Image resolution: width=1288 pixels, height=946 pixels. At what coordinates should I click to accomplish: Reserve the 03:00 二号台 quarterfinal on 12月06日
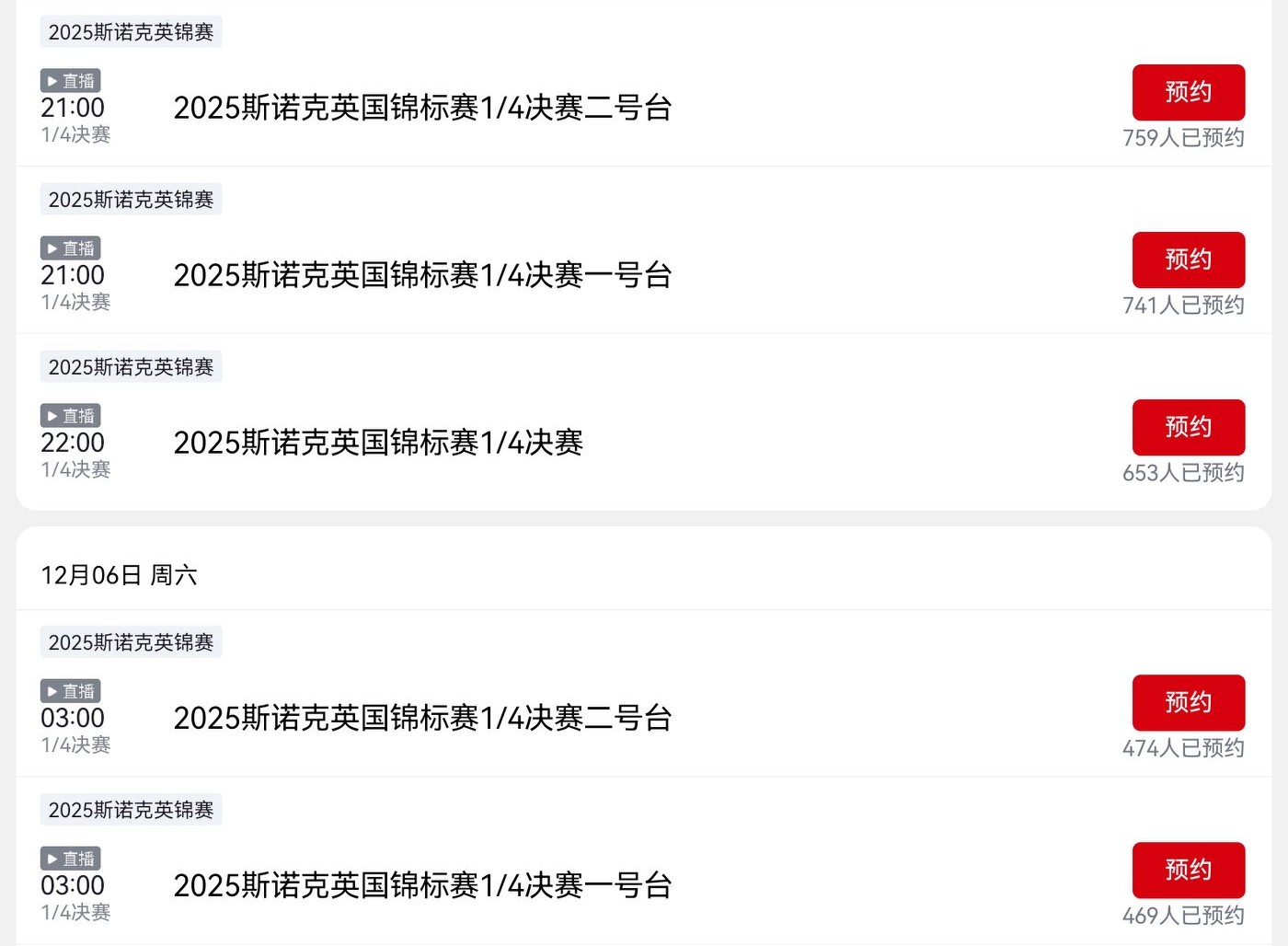coord(1188,703)
